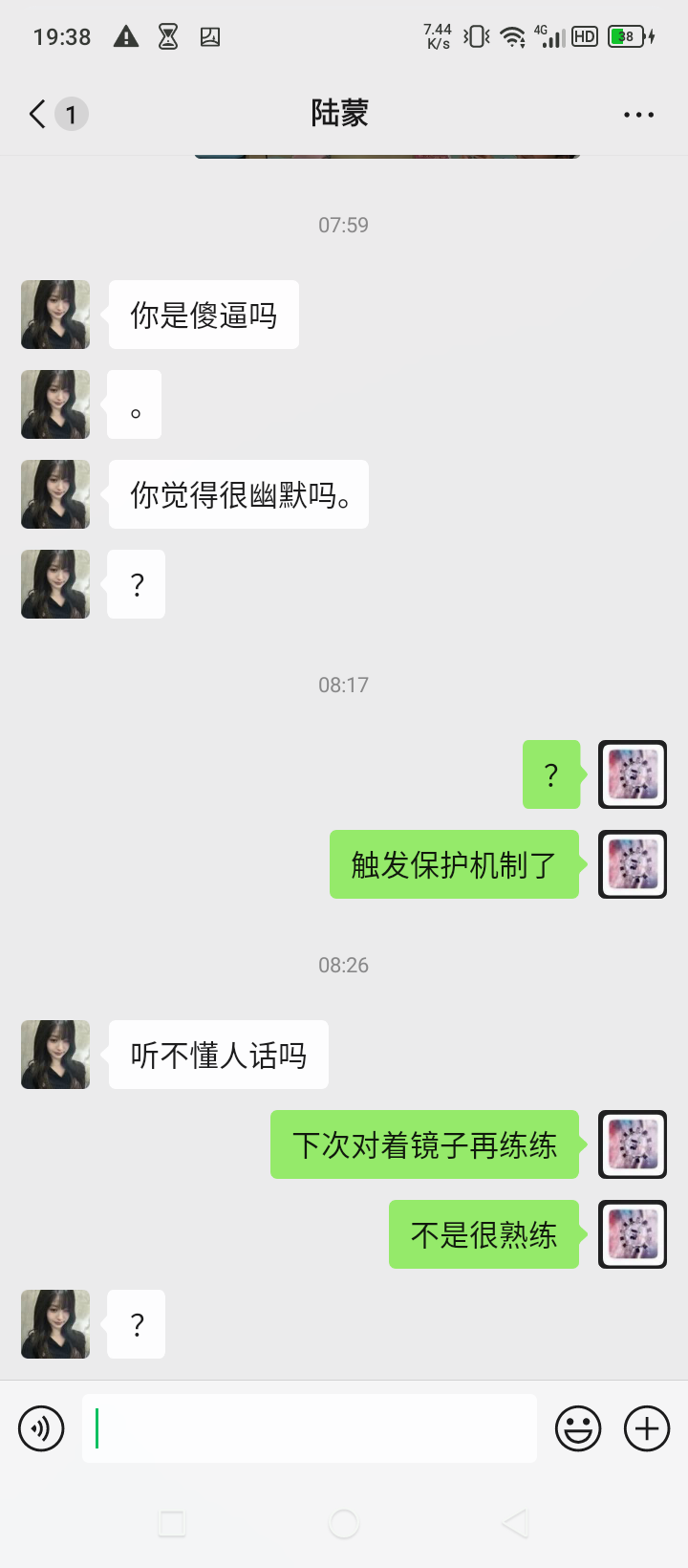This screenshot has width=688, height=1568.
Task: Tap the system back triangle button
Action: tap(515, 1523)
